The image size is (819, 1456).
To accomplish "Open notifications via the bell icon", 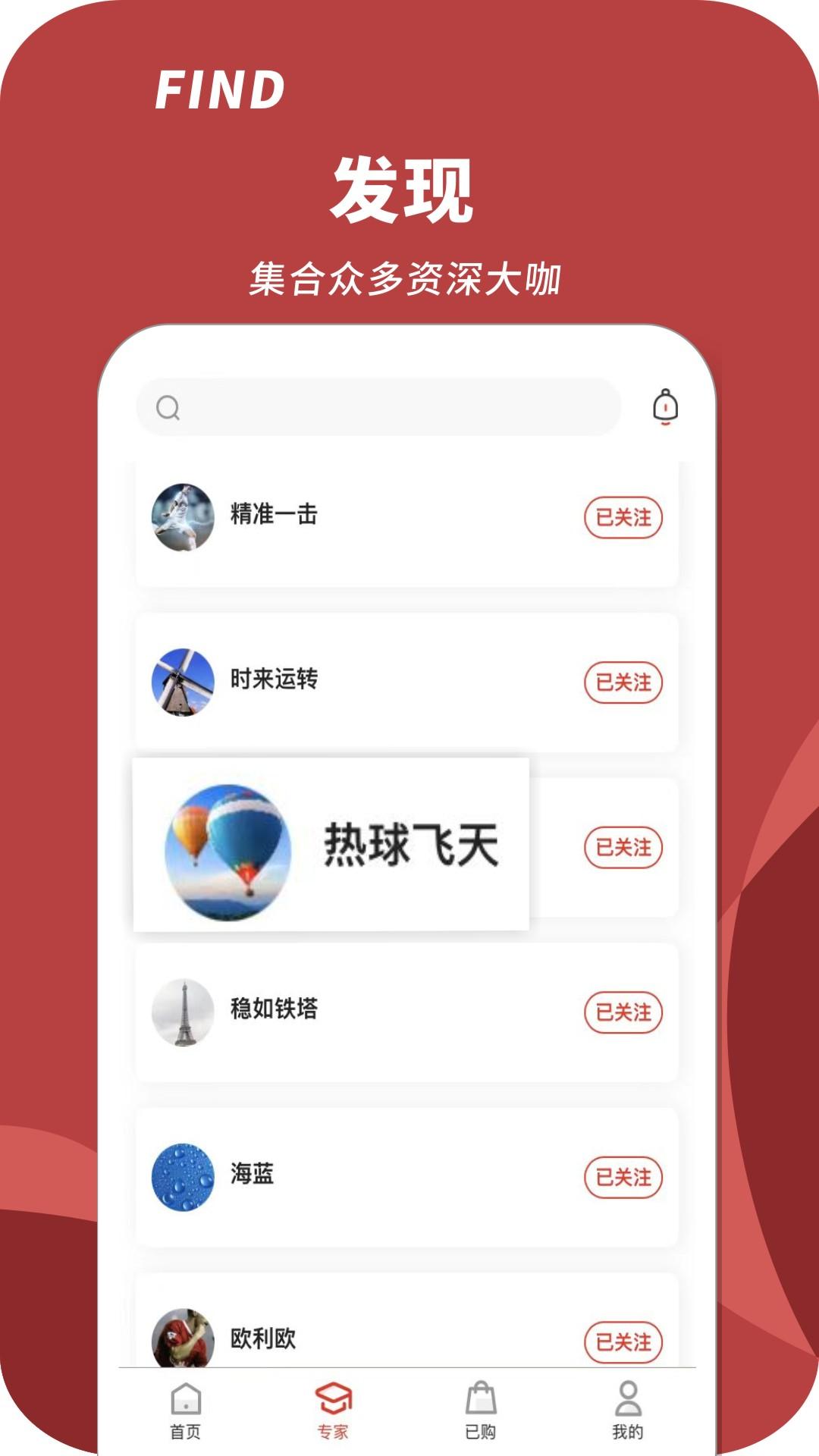I will point(664,408).
